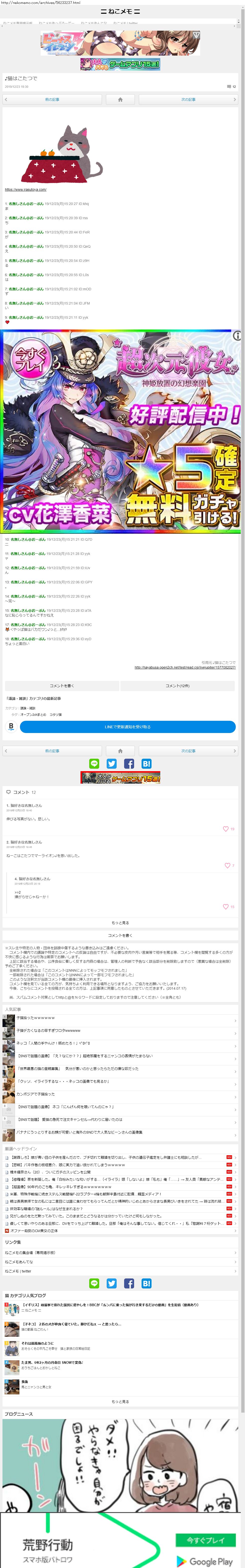Show more comments with もっと見る under comments
The height and width of the screenshot is (1568, 245).
point(120,922)
